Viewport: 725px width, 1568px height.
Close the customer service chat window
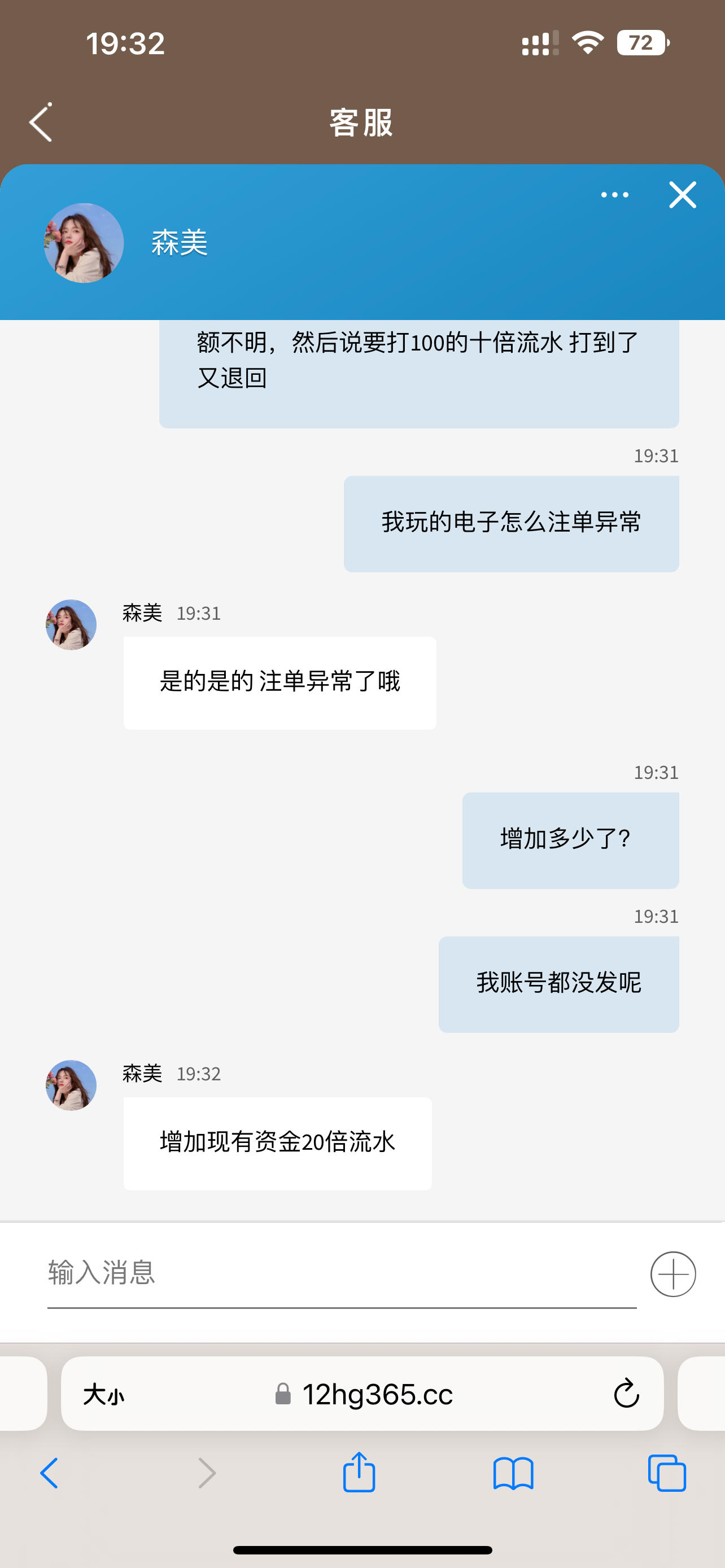tap(683, 195)
